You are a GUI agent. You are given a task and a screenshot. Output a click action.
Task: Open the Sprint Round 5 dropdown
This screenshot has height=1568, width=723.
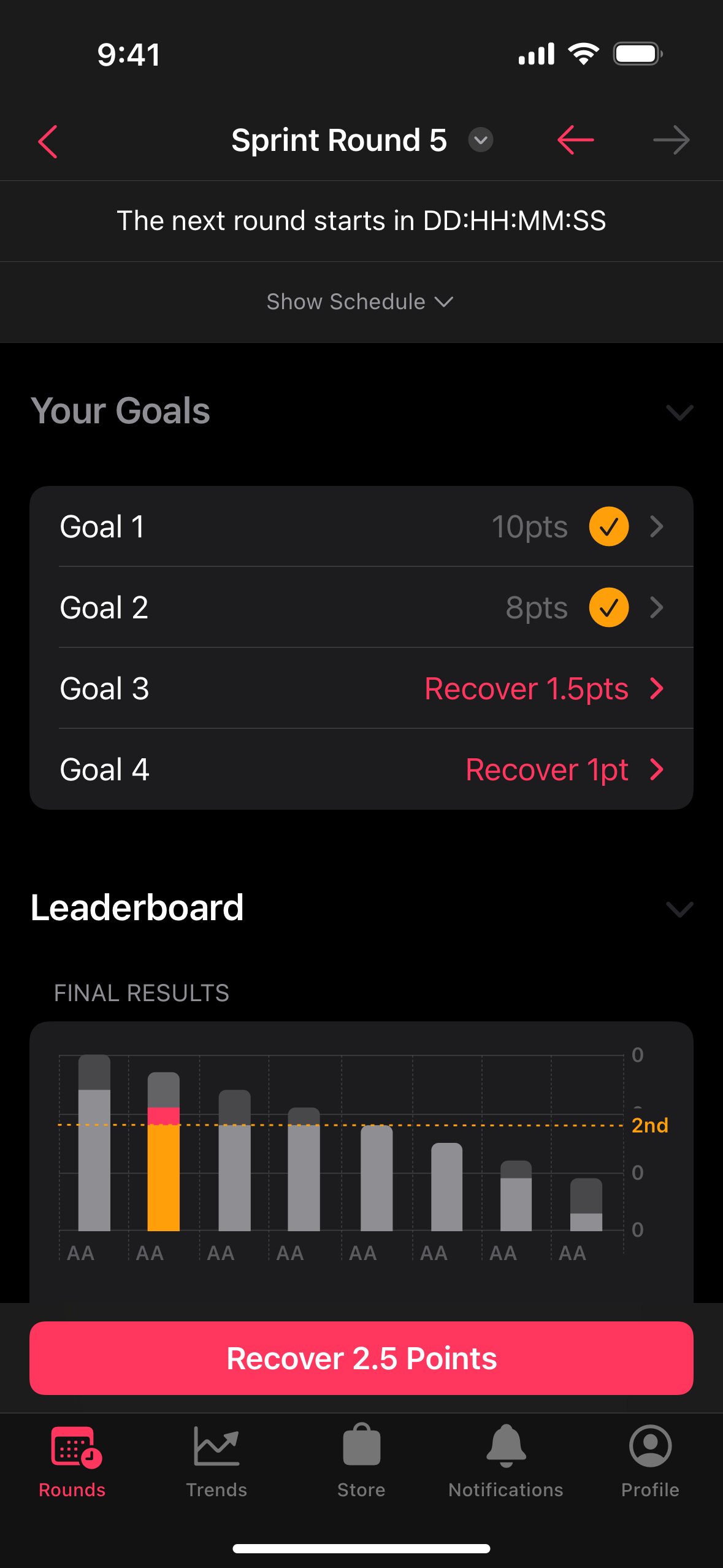(481, 140)
